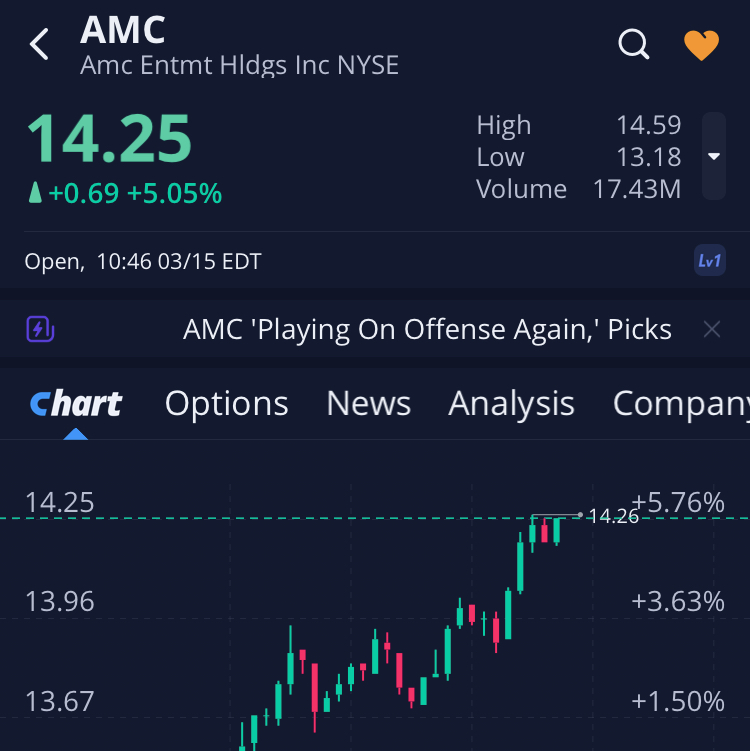This screenshot has height=751, width=750.
Task: Expand the quote details dropdown arrow
Action: pos(713,157)
